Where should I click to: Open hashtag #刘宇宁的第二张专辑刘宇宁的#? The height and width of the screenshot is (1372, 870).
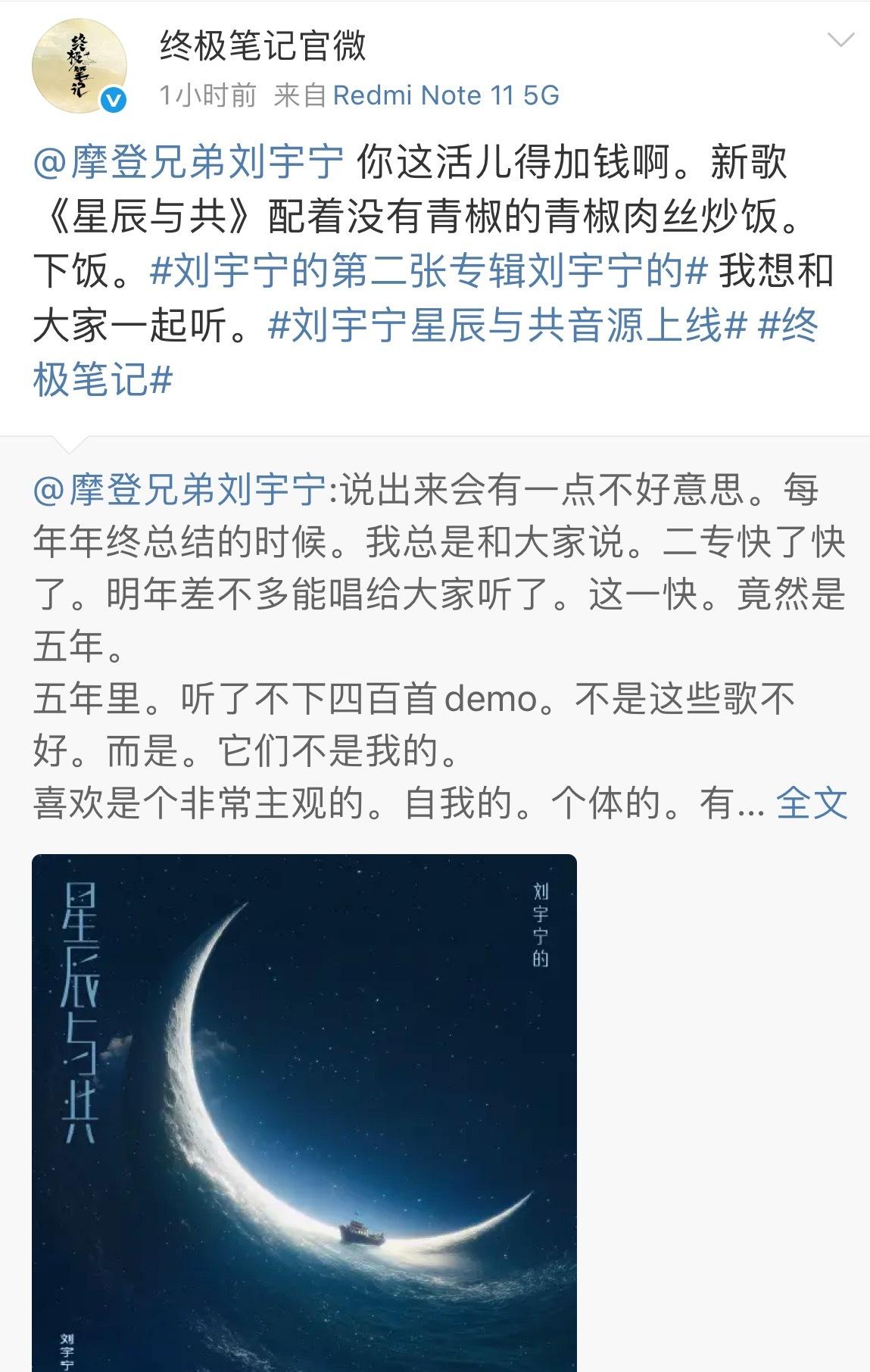[x=428, y=272]
